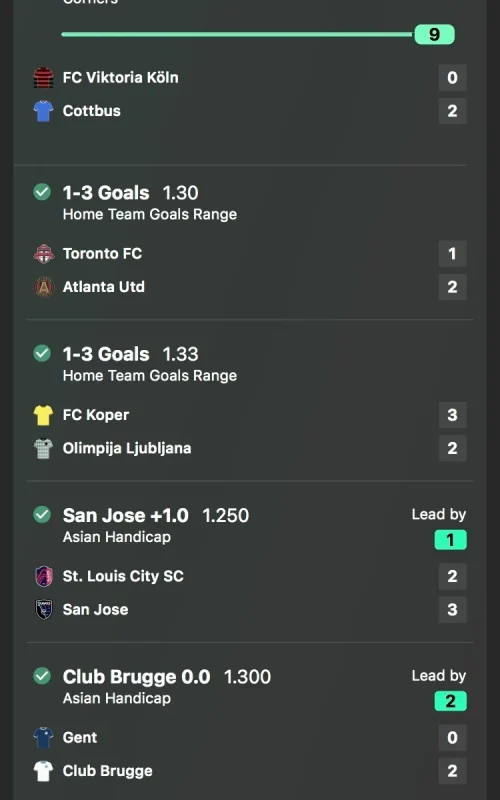The width and height of the screenshot is (500, 800).
Task: Open the FC Koper vs Olimpija Ljubljana selection
Action: pyautogui.click(x=249, y=403)
